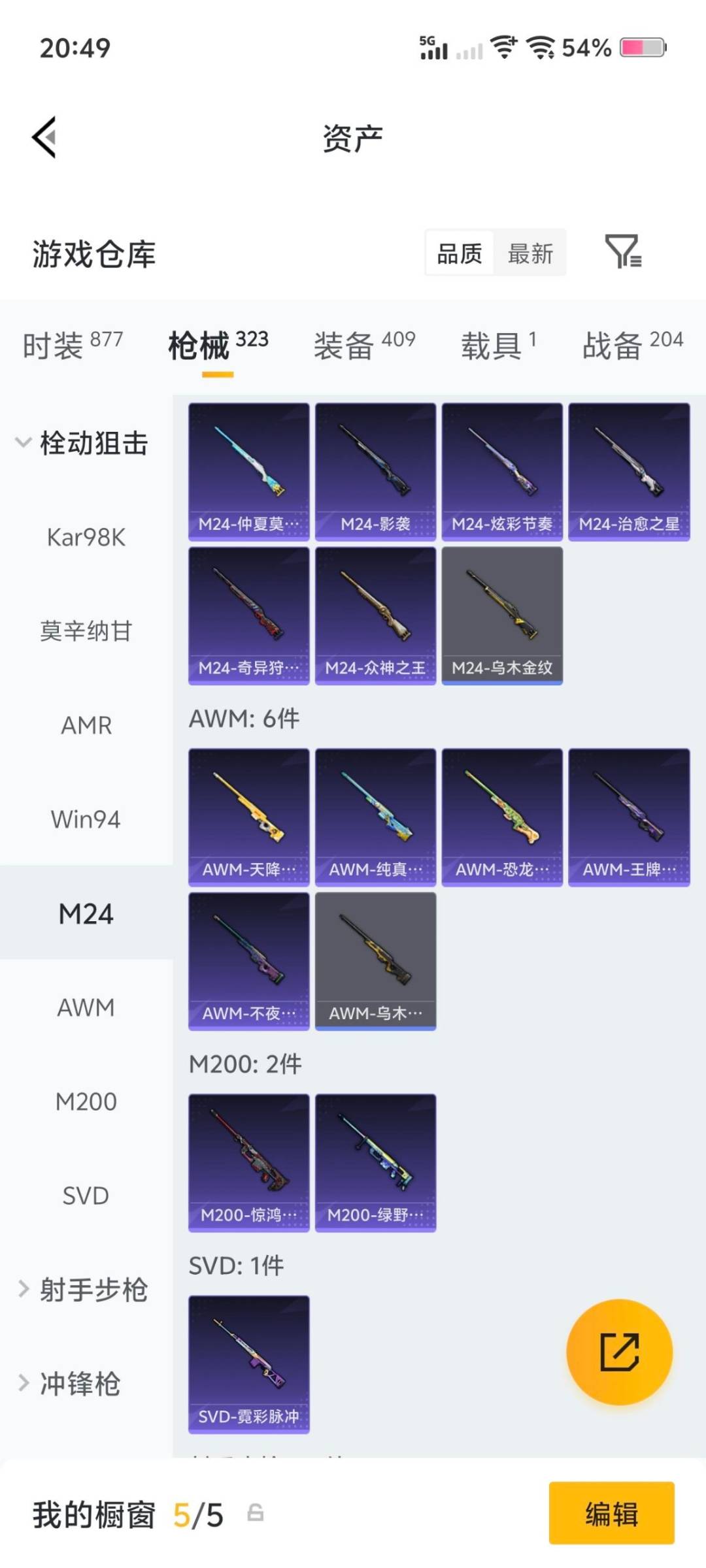Select SVD in the sidebar
Viewport: 706px width, 1568px height.
pos(87,1196)
